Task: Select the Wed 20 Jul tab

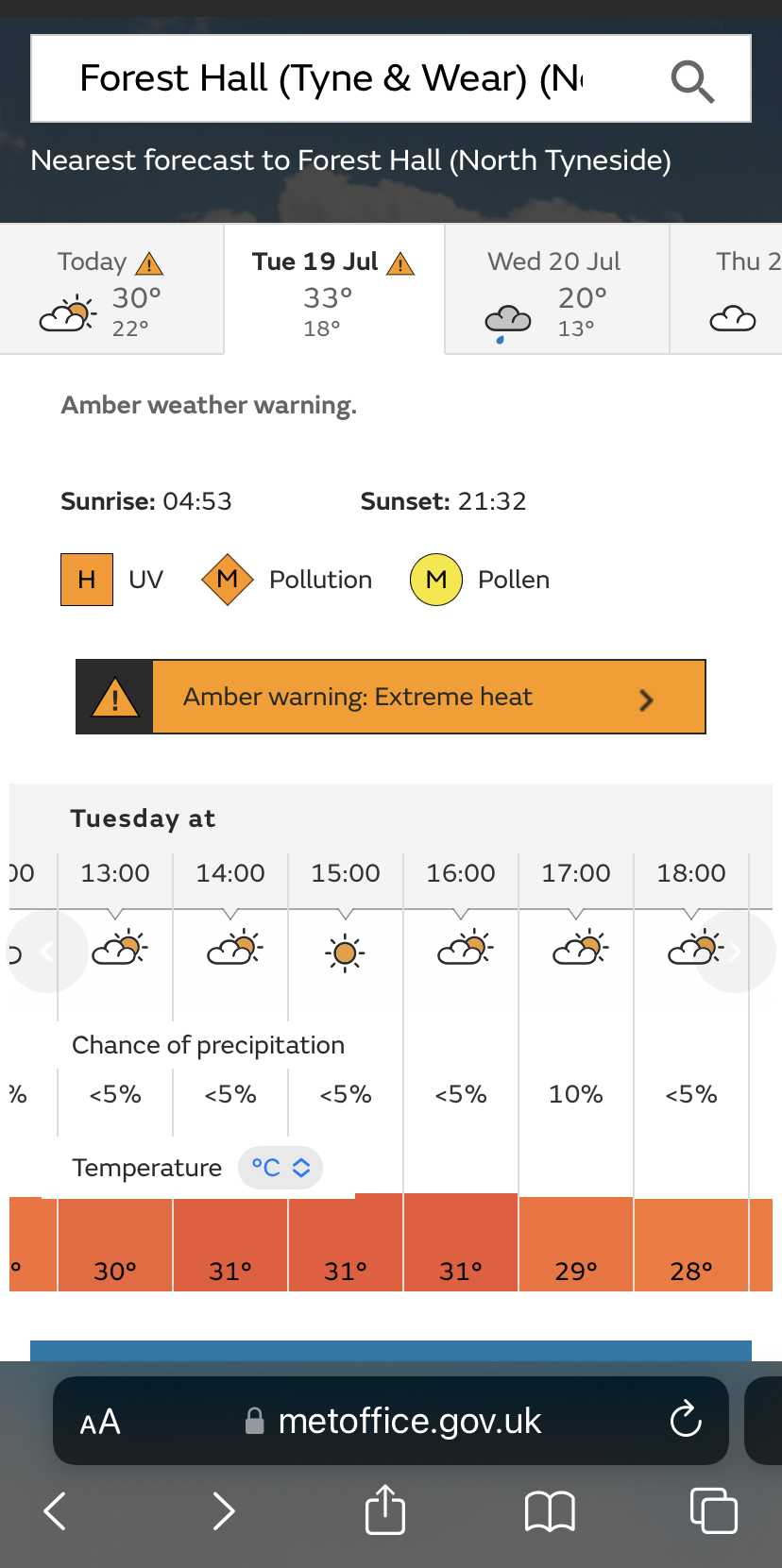Action: click(556, 289)
